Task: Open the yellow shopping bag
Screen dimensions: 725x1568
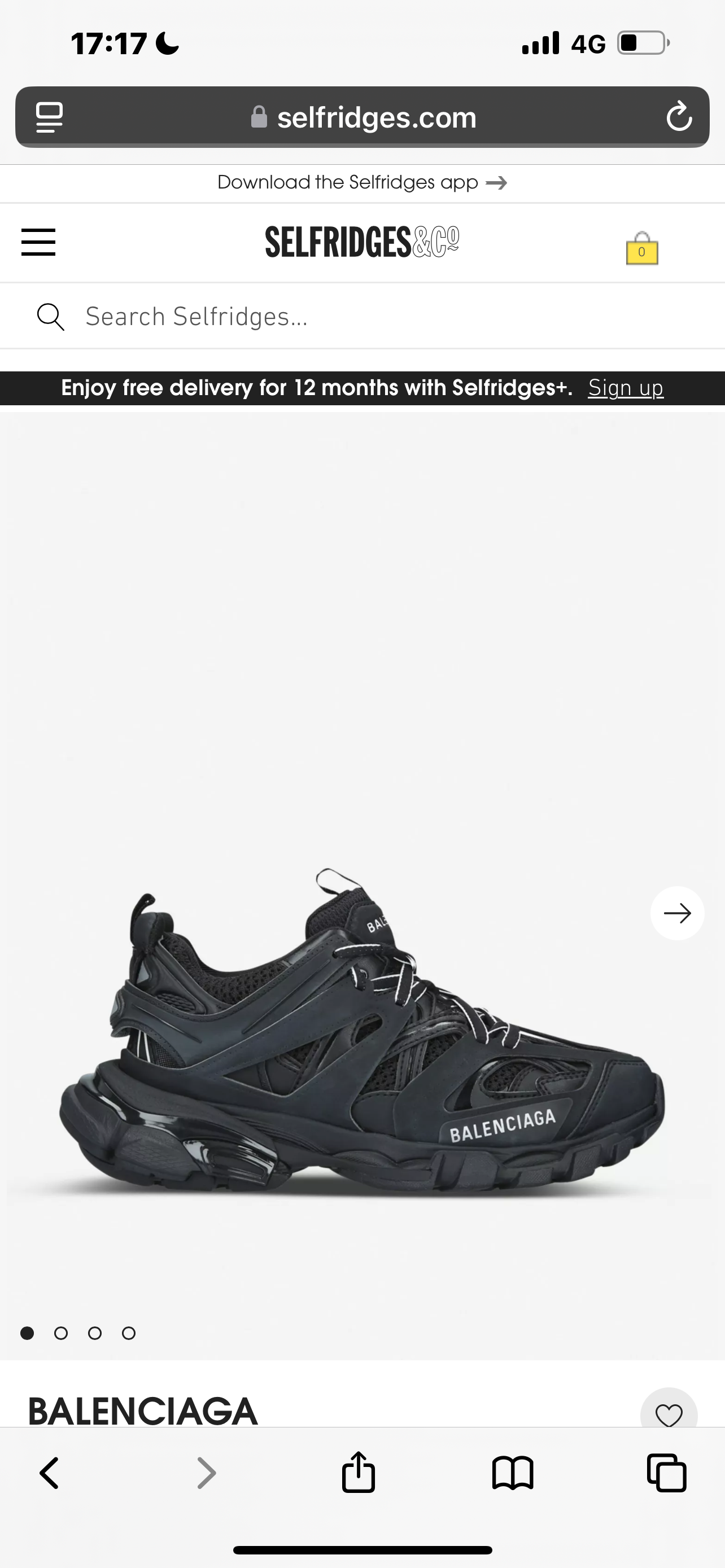Action: click(641, 248)
